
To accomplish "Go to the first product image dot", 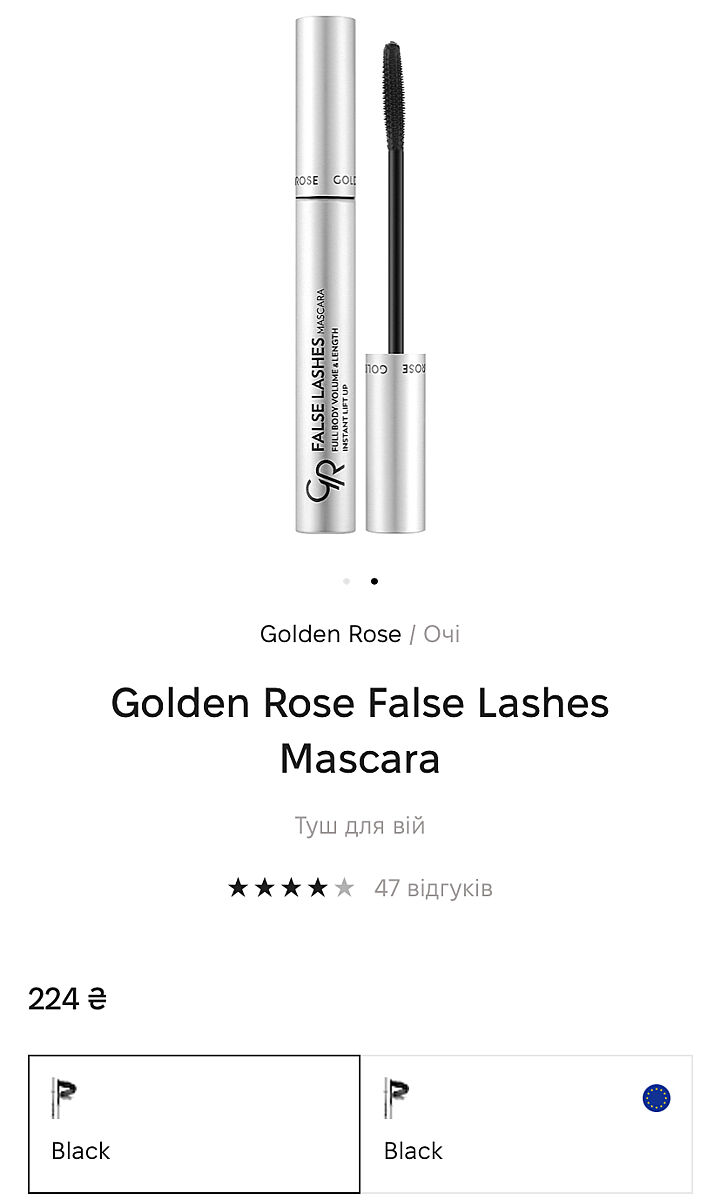I will coord(346,581).
